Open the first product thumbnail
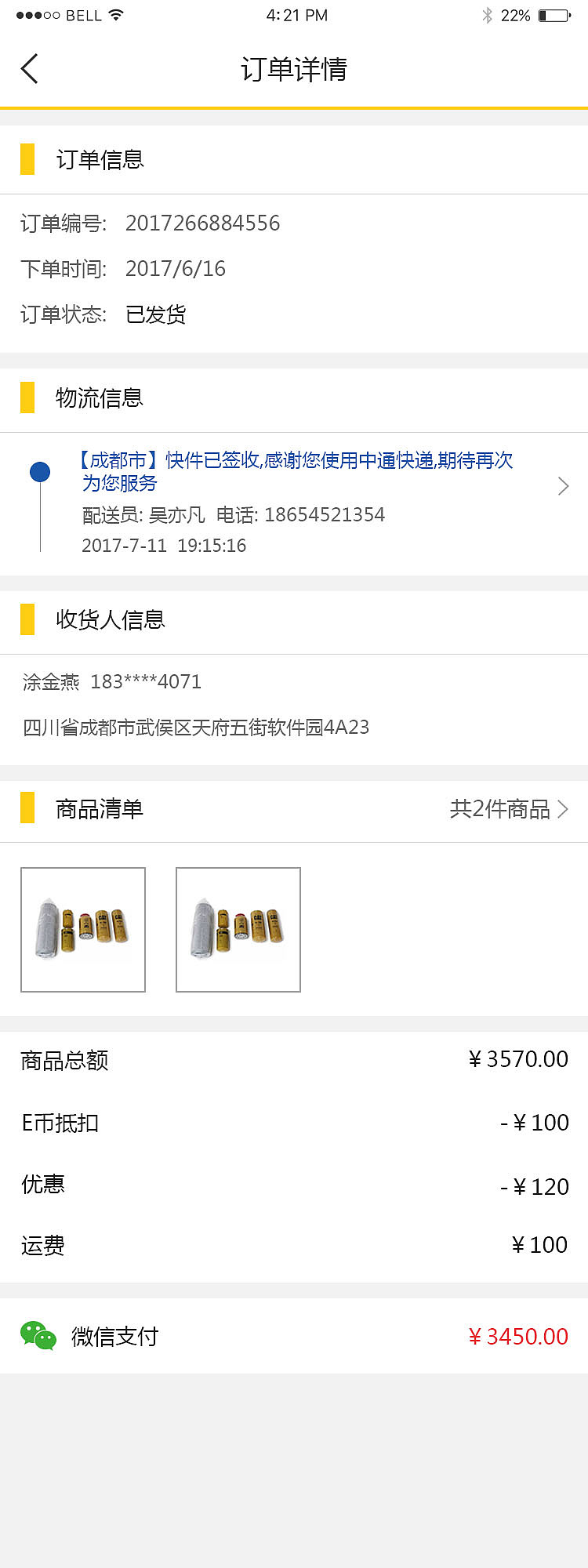The image size is (588, 1568). (x=83, y=930)
